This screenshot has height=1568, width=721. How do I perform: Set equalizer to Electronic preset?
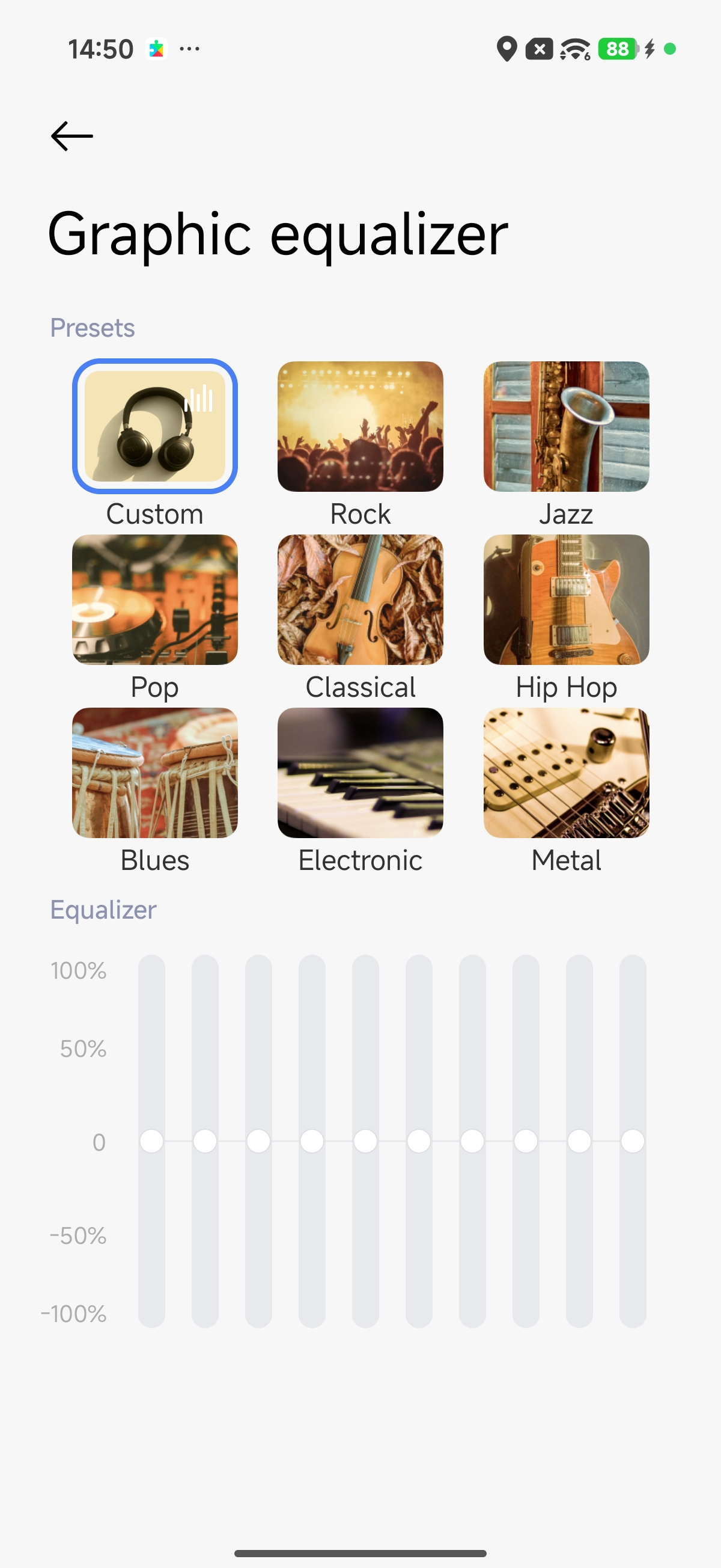360,773
